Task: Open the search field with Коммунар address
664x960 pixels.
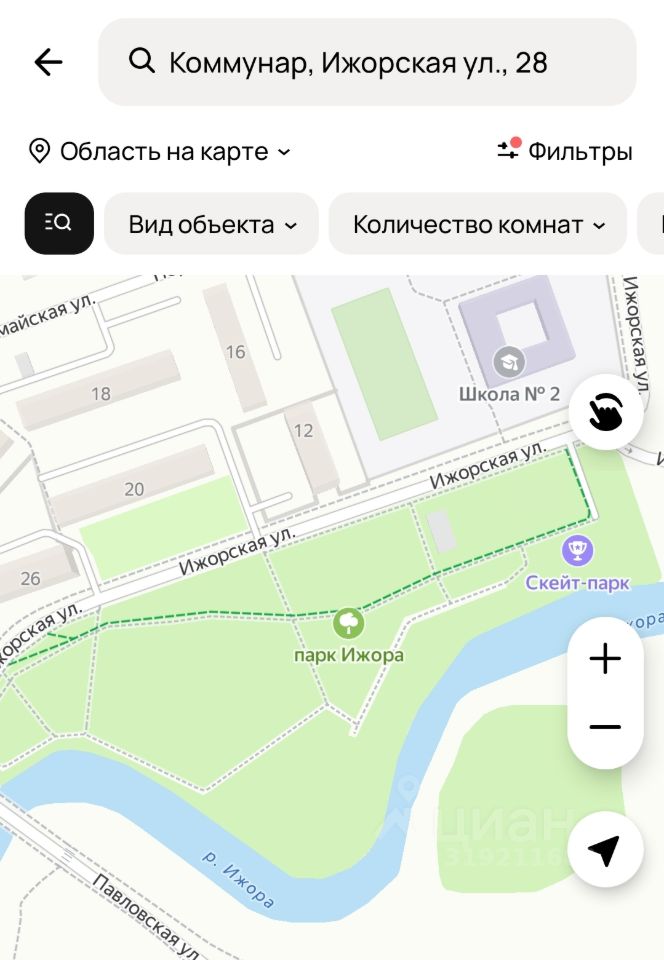Action: [x=366, y=62]
